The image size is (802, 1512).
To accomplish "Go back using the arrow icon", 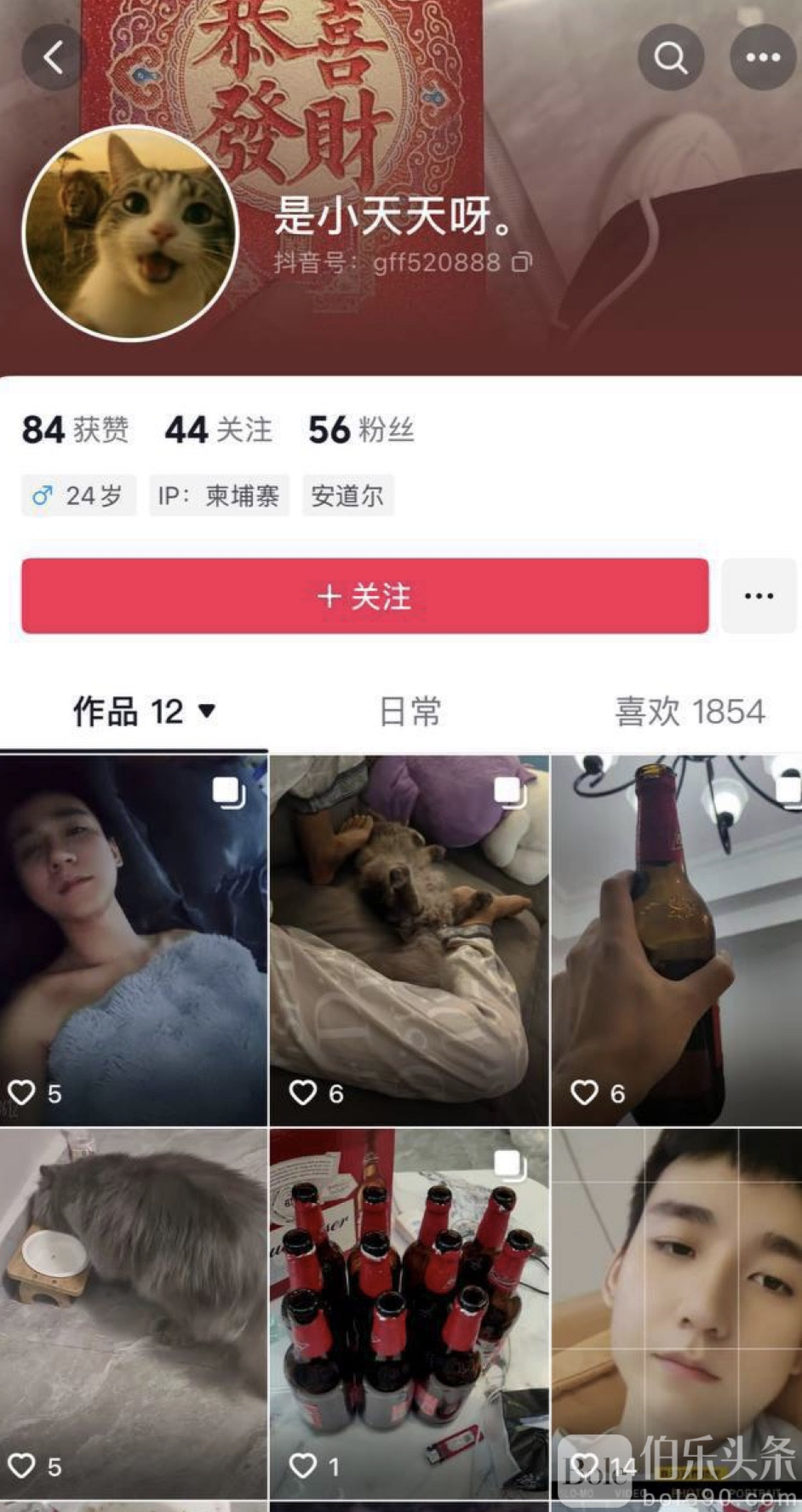I will [54, 58].
